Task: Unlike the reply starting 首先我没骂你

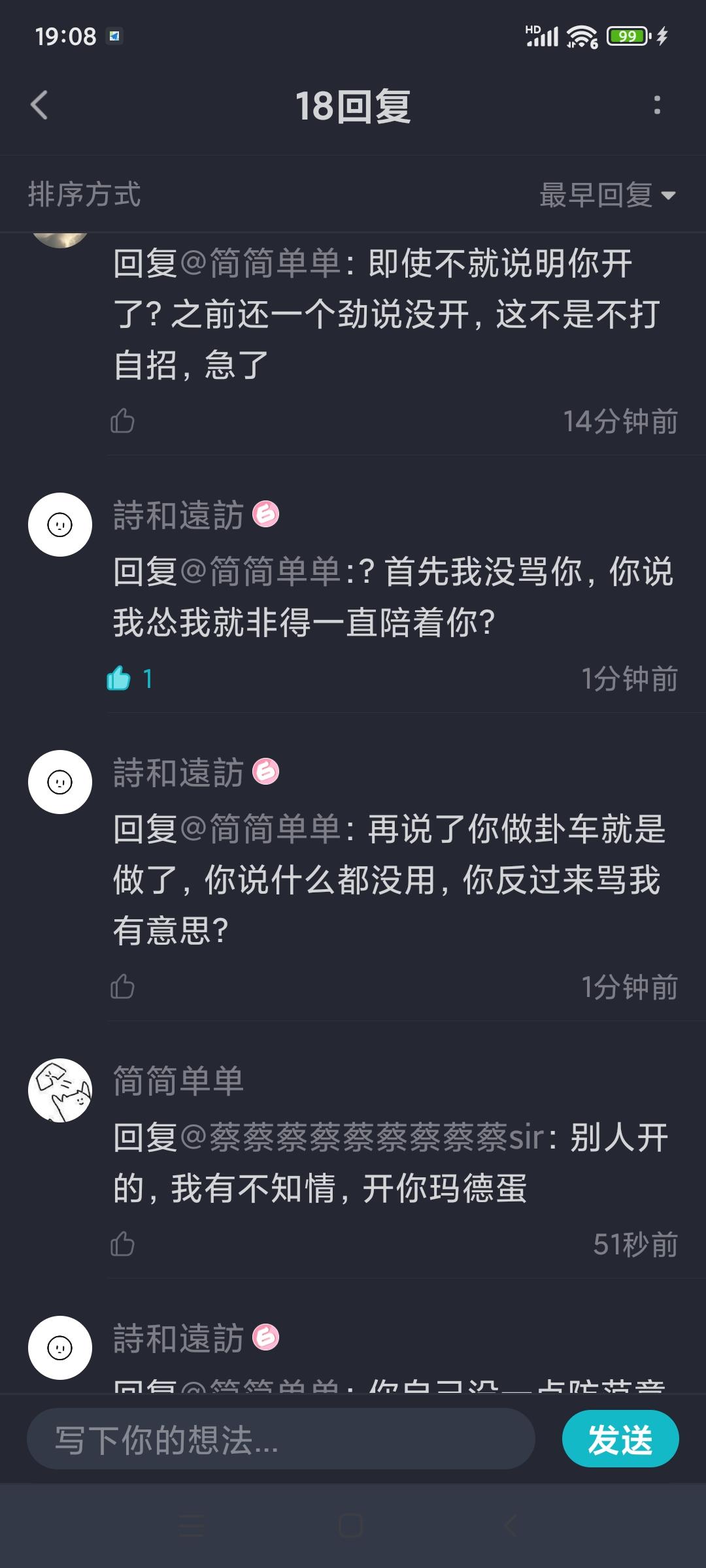Action: 120,678
